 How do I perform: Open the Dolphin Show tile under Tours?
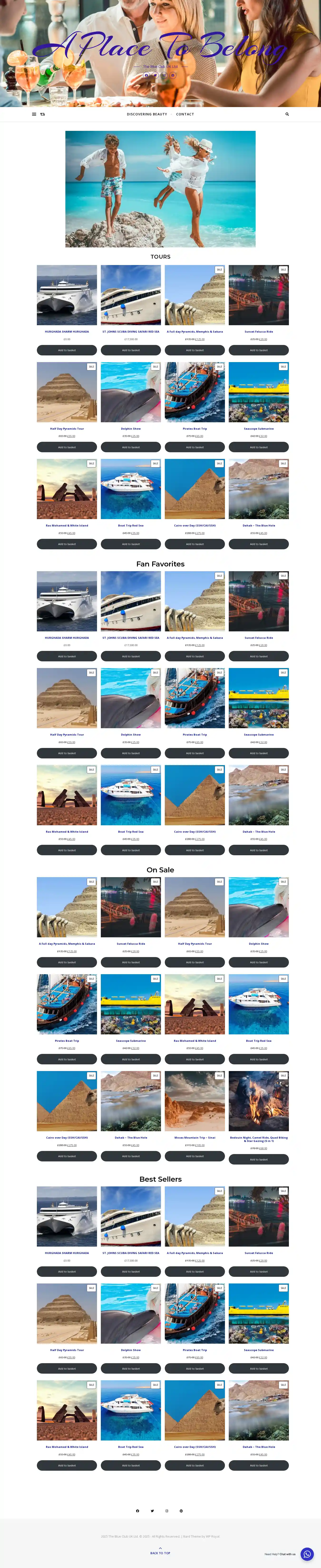tap(131, 392)
